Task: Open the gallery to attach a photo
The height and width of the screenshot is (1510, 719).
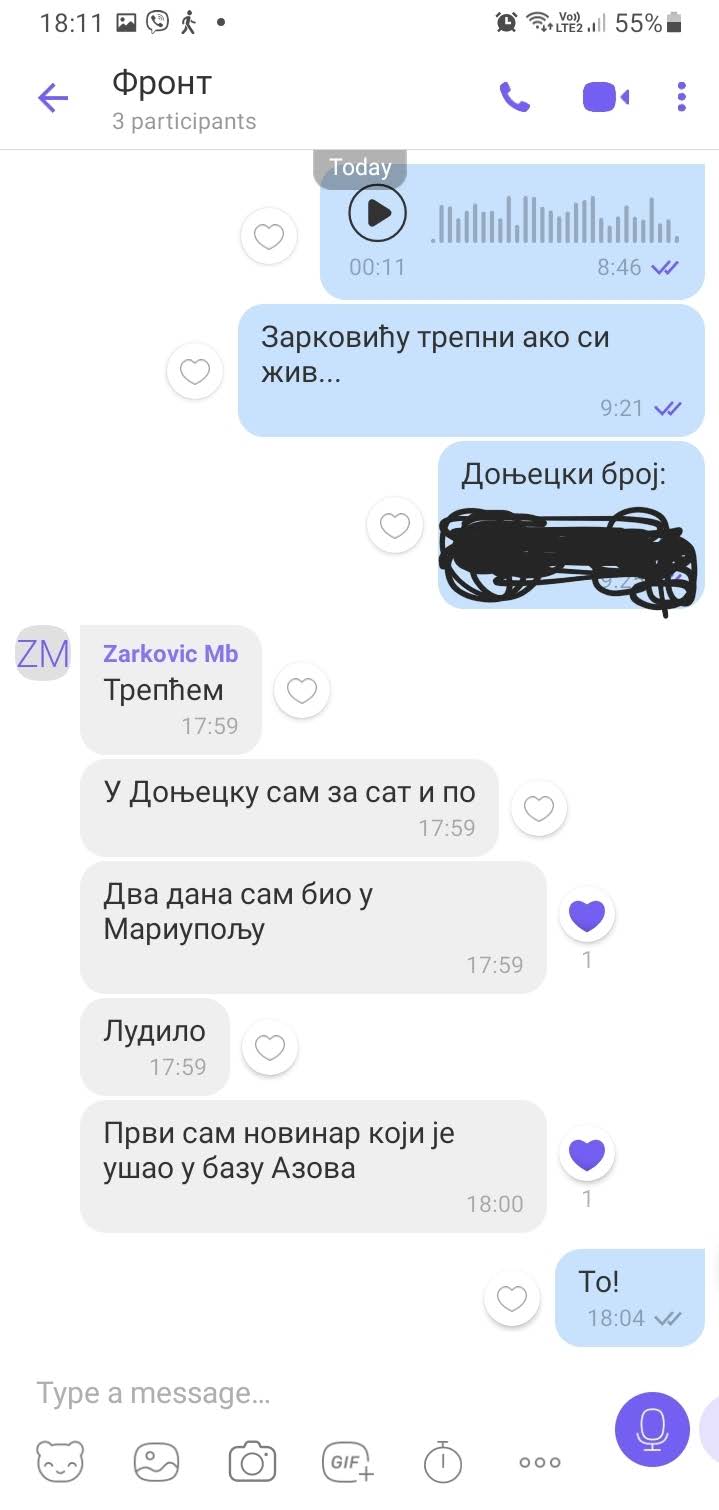Action: pyautogui.click(x=157, y=1462)
